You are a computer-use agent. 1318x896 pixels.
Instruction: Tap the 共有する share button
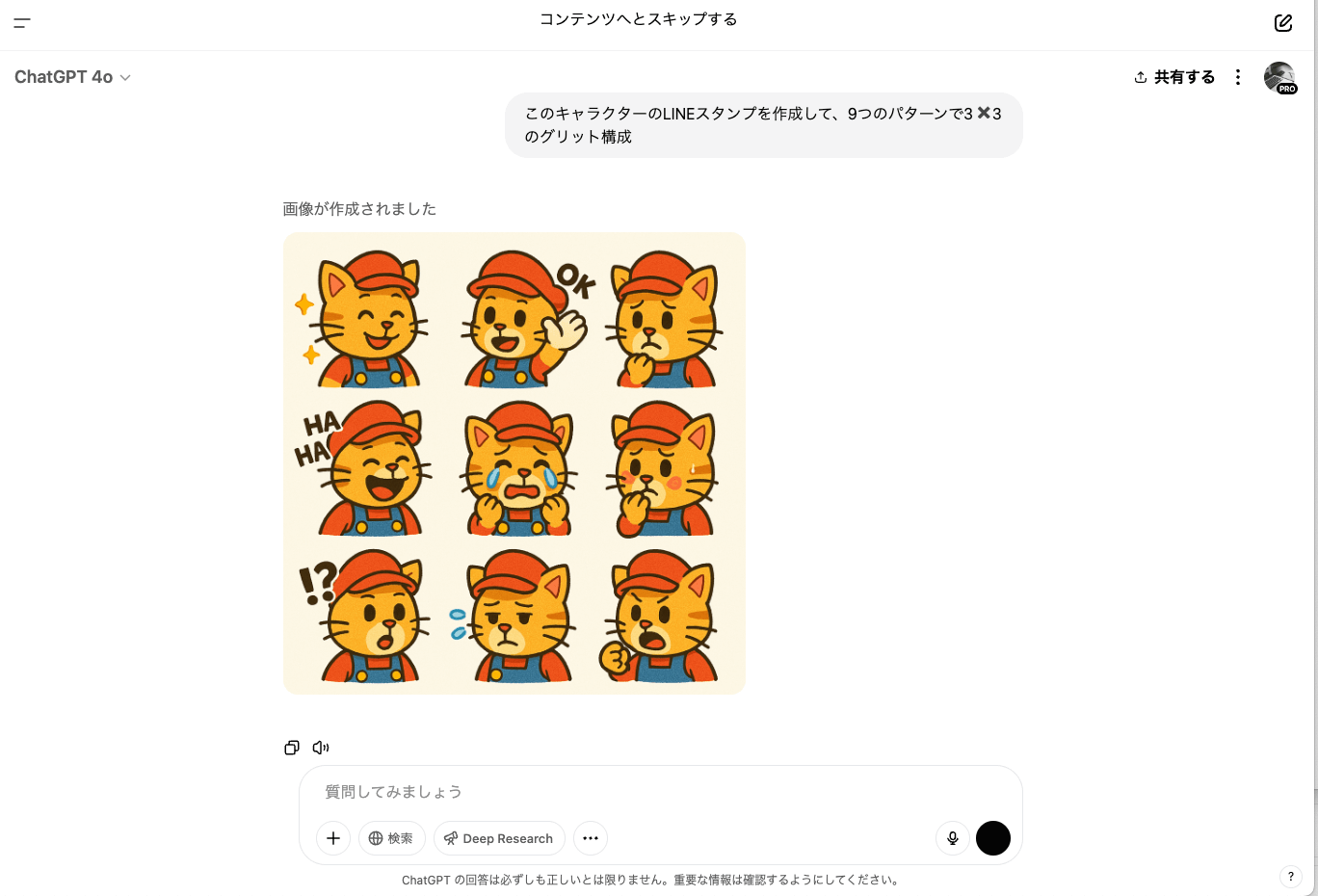click(x=1174, y=77)
